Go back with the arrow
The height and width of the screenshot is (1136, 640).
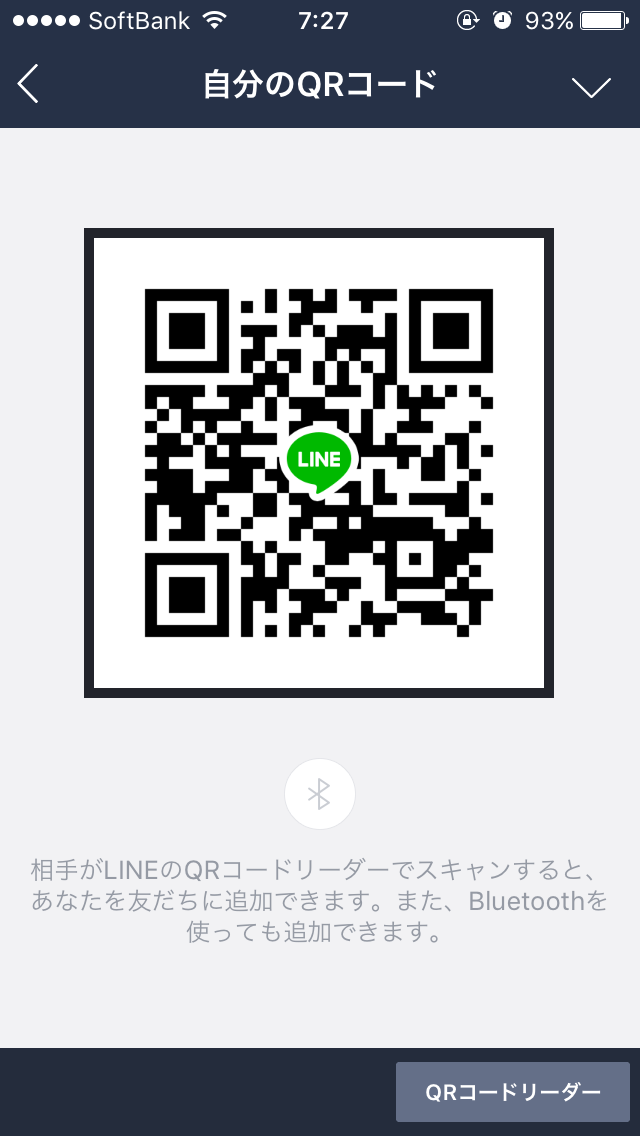pyautogui.click(x=28, y=84)
